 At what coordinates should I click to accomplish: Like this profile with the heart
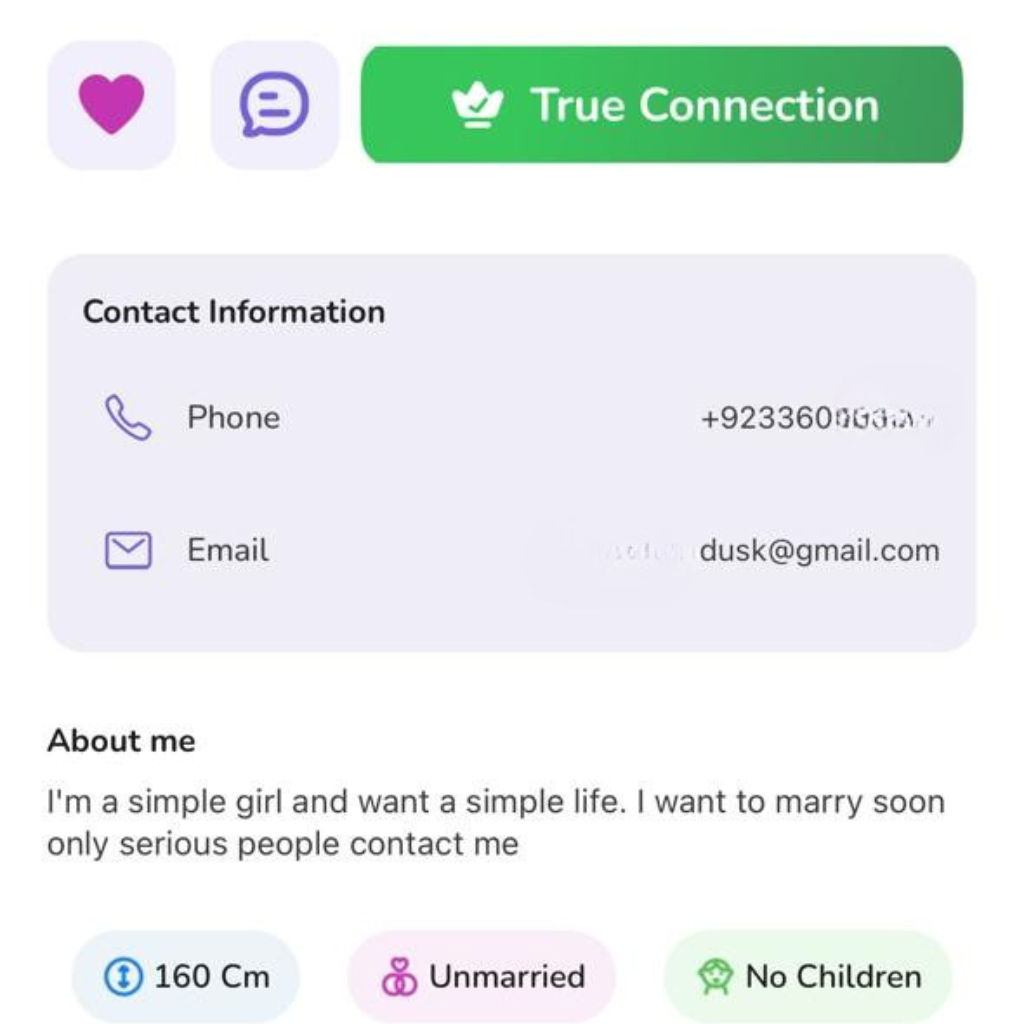[x=111, y=104]
